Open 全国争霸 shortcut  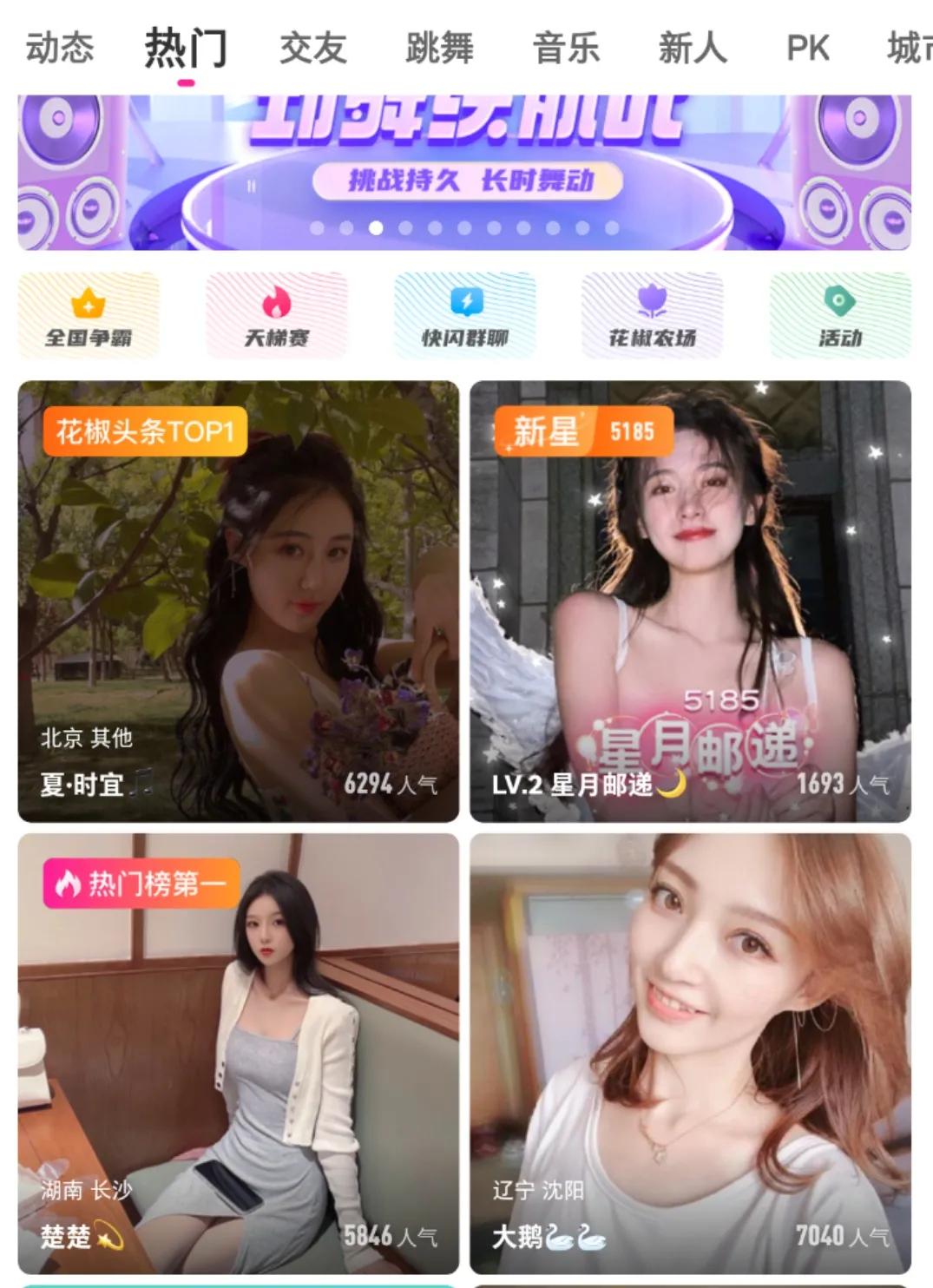point(89,315)
